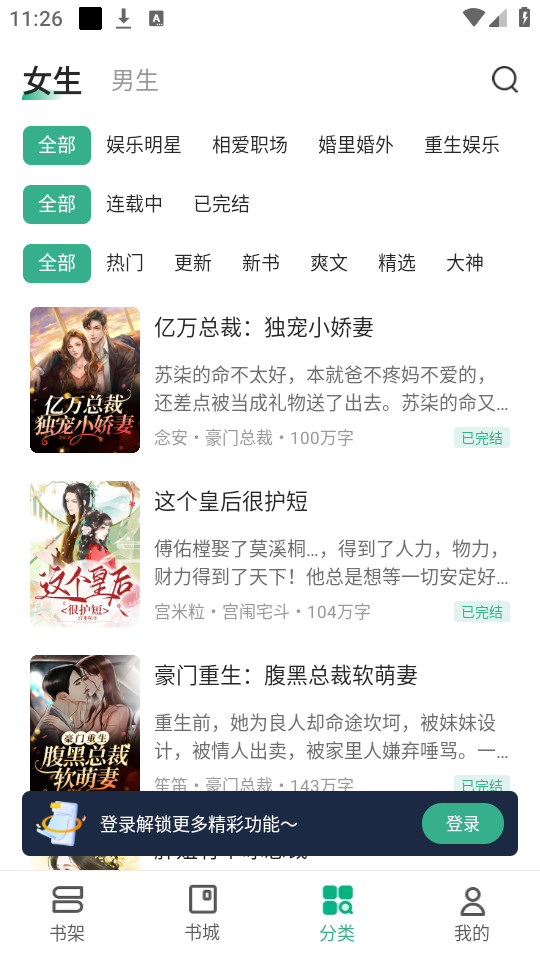Open book 这个皇后很护短

[270, 553]
